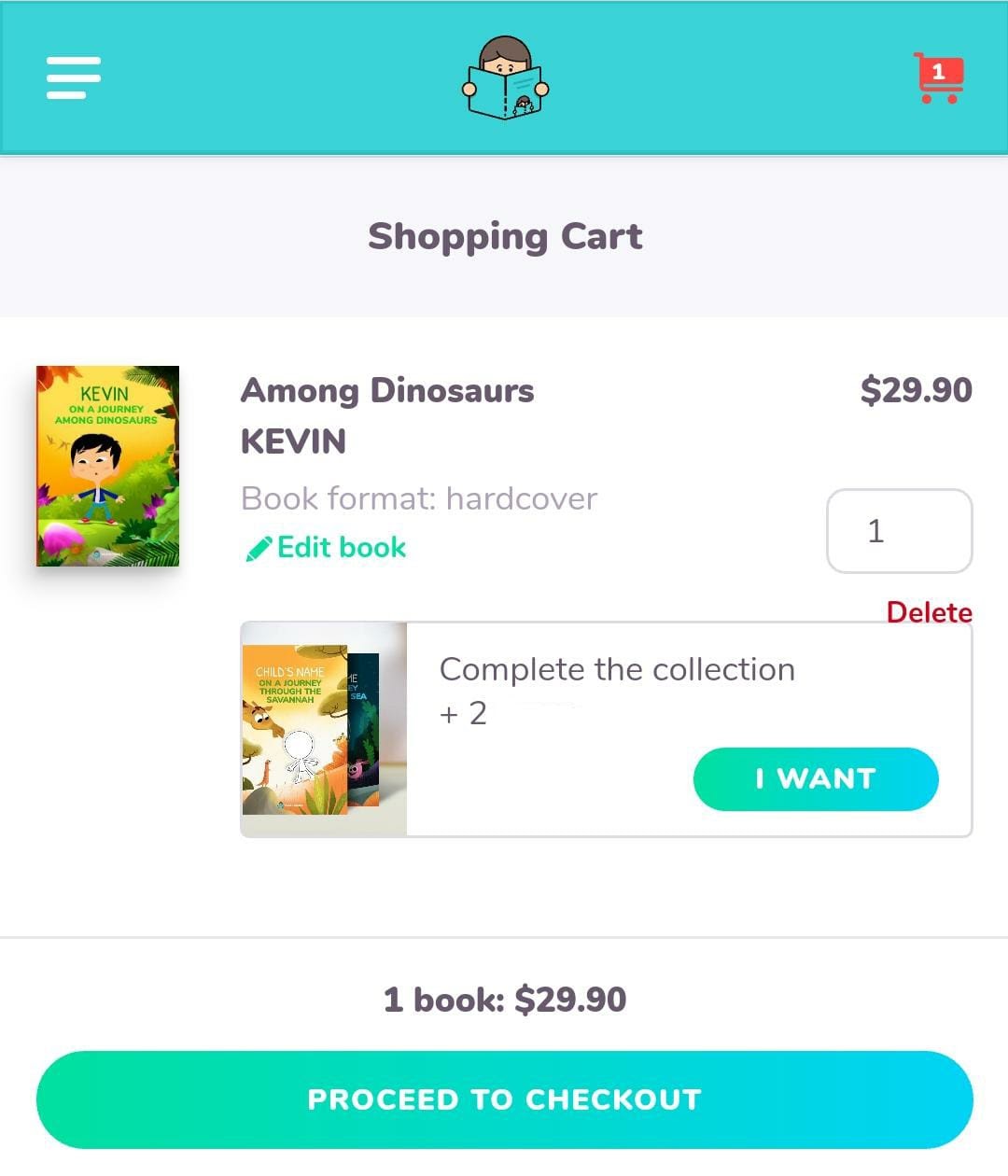Tap the quantity field
1008x1176 pixels.
(x=899, y=531)
